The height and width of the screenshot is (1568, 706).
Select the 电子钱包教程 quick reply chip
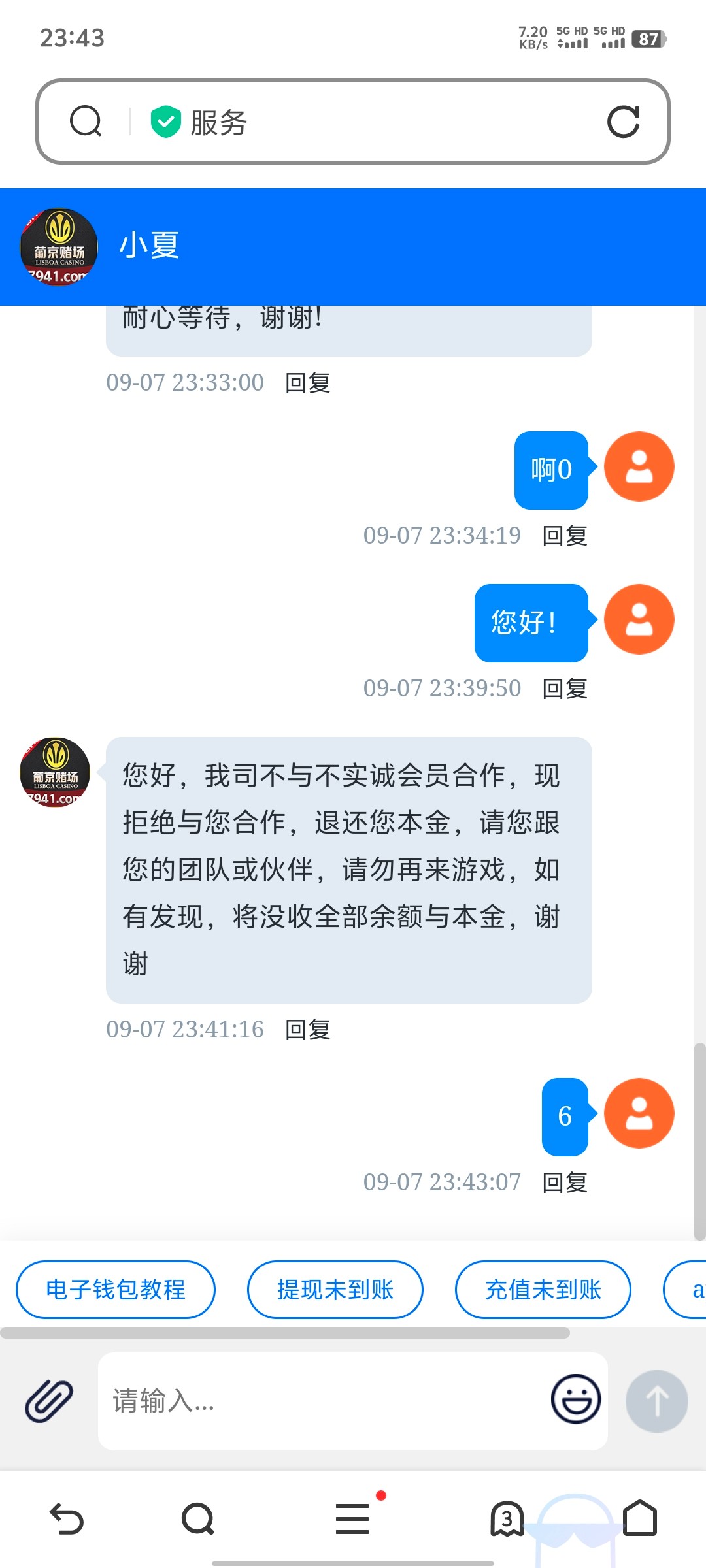[116, 1290]
